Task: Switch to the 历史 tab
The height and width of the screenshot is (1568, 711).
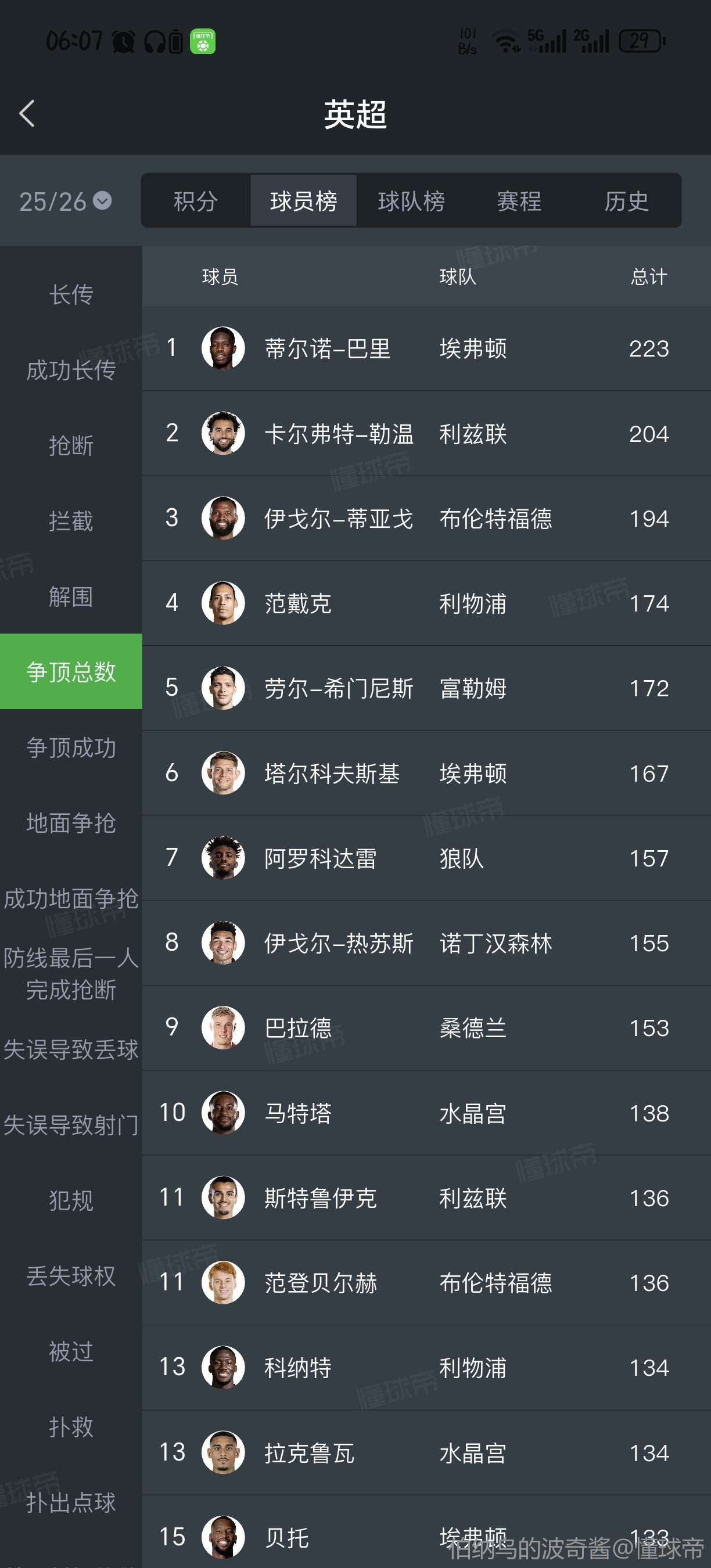Action: tap(626, 201)
